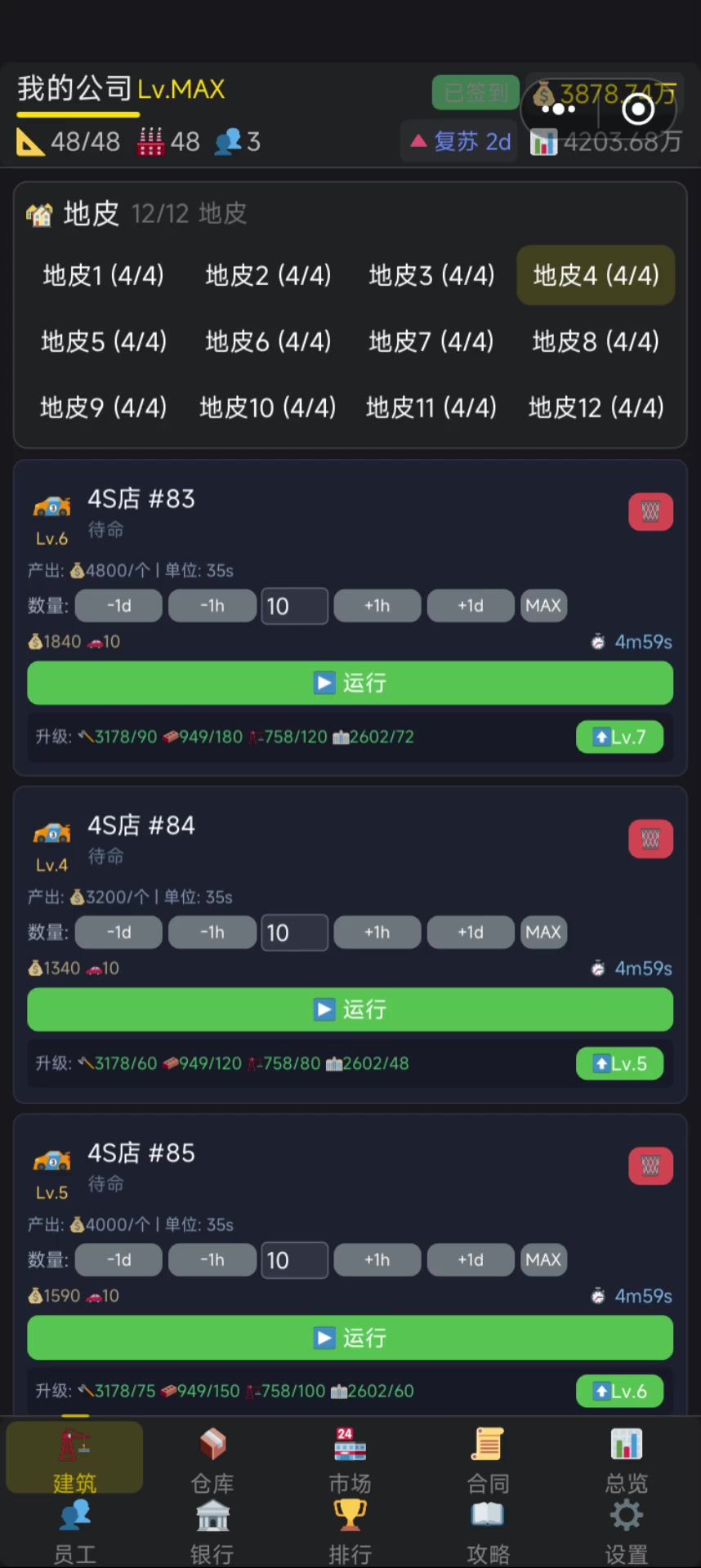Reduce 4S店 #84 quantity by -1d
The width and height of the screenshot is (701, 1568).
coord(118,933)
